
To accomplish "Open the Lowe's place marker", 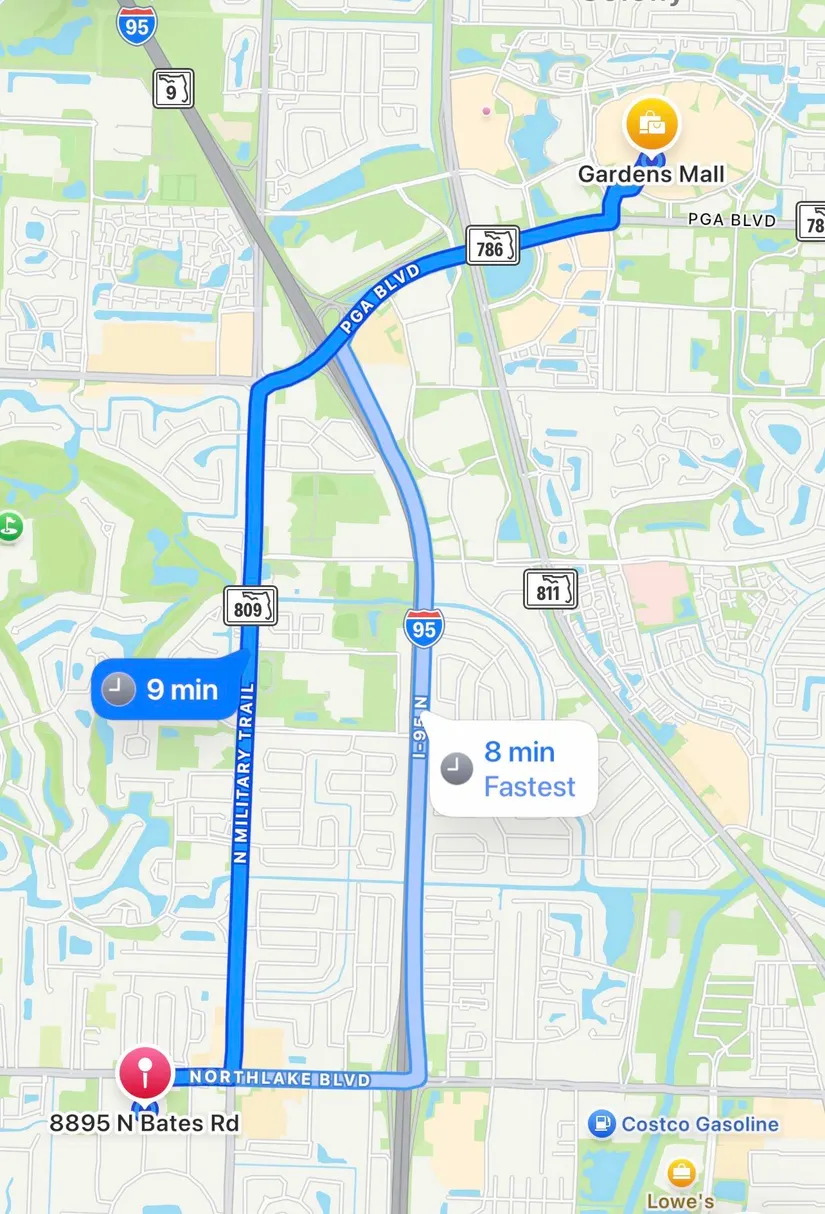I will 681,1172.
